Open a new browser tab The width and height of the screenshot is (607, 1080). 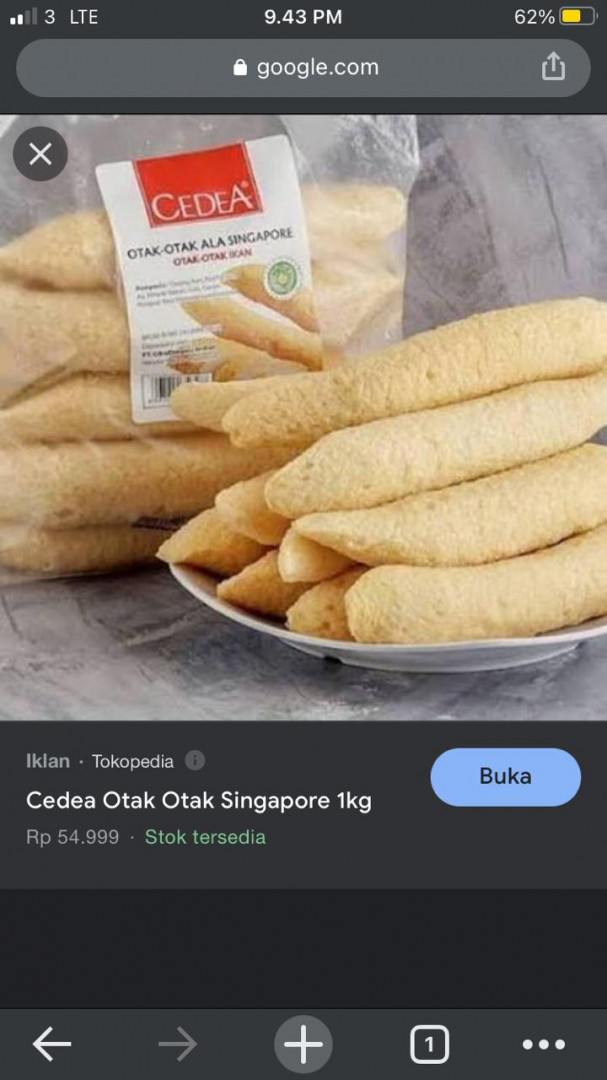click(303, 1044)
